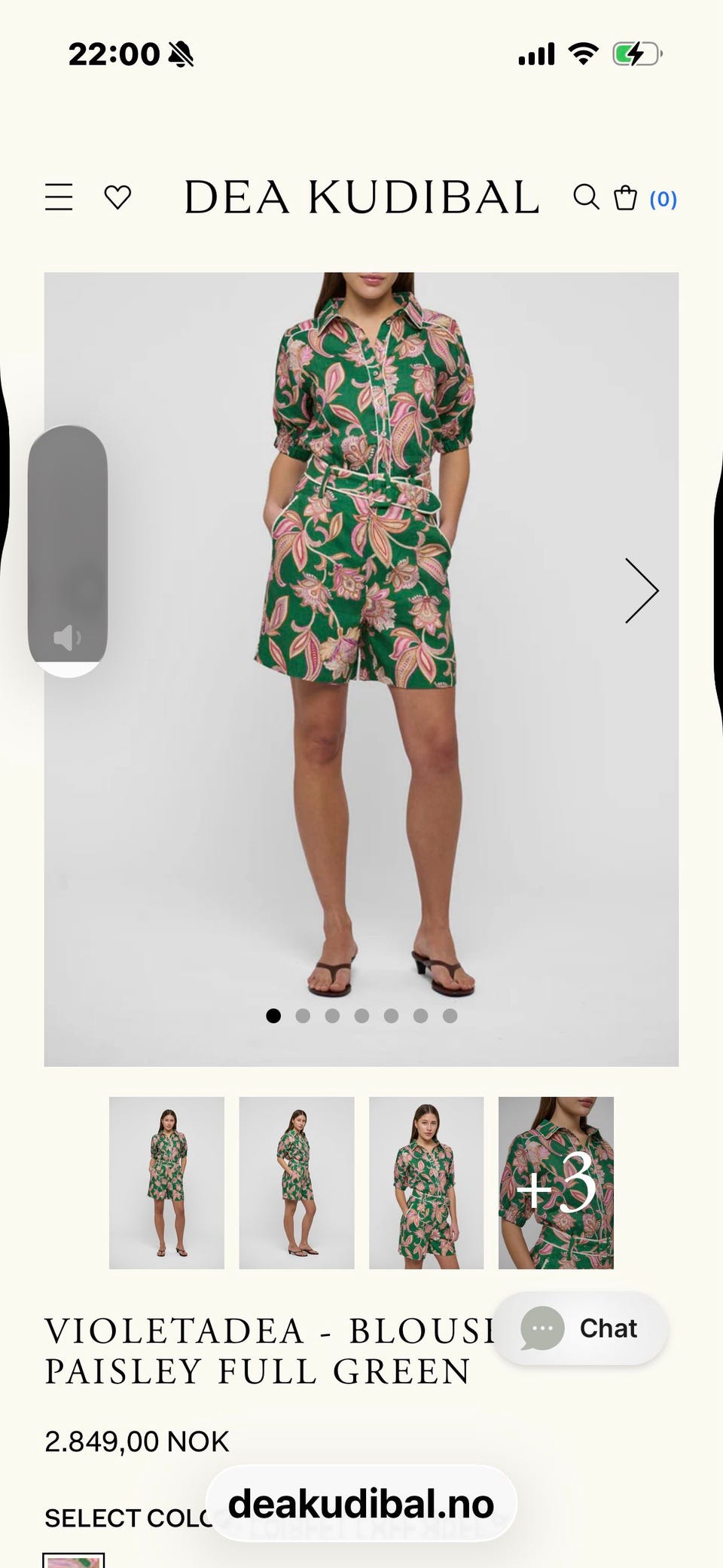Select the second side-view thumbnail
Viewport: 723px width, 1568px height.
click(297, 1183)
